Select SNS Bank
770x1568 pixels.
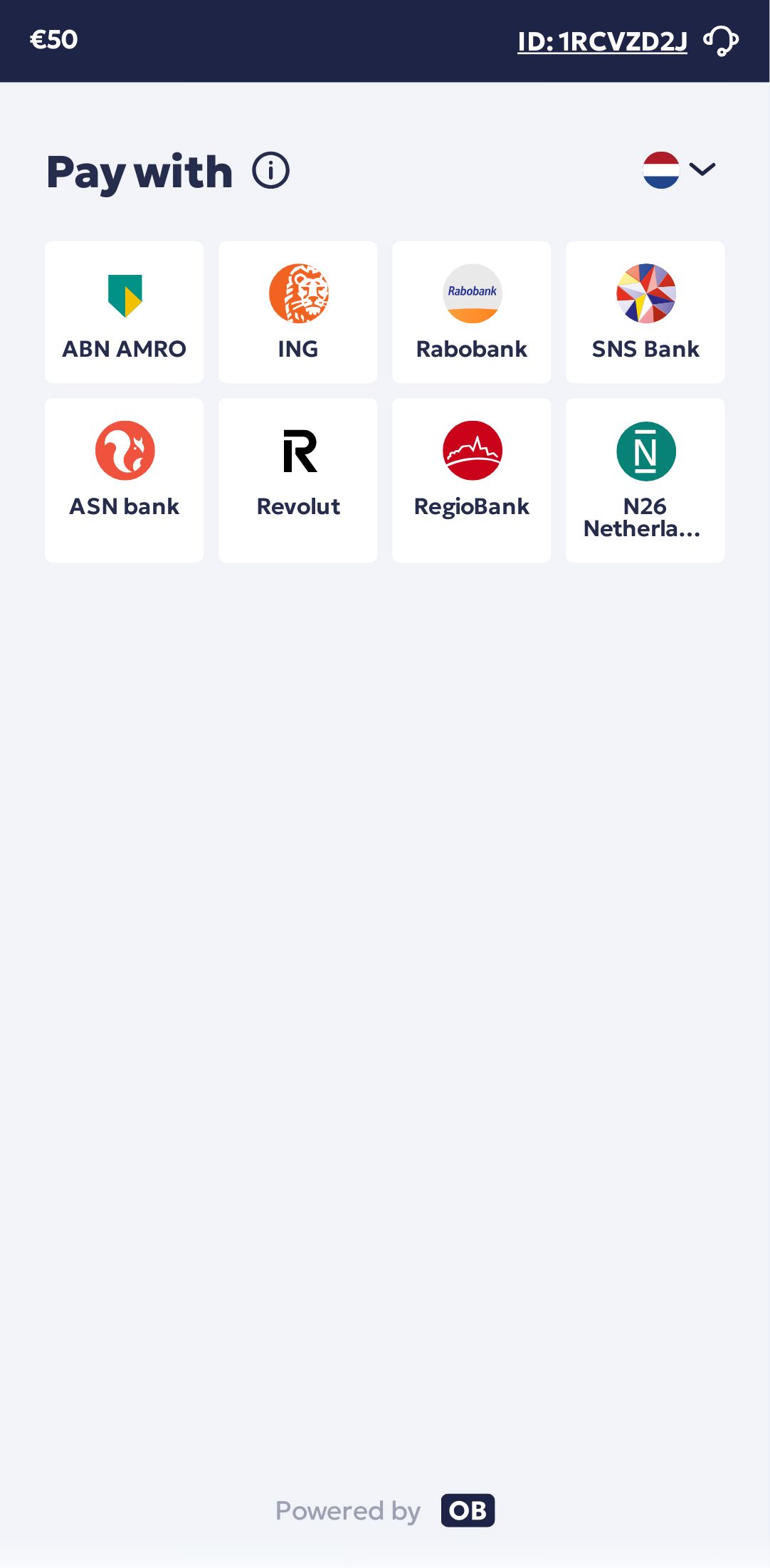click(645, 312)
